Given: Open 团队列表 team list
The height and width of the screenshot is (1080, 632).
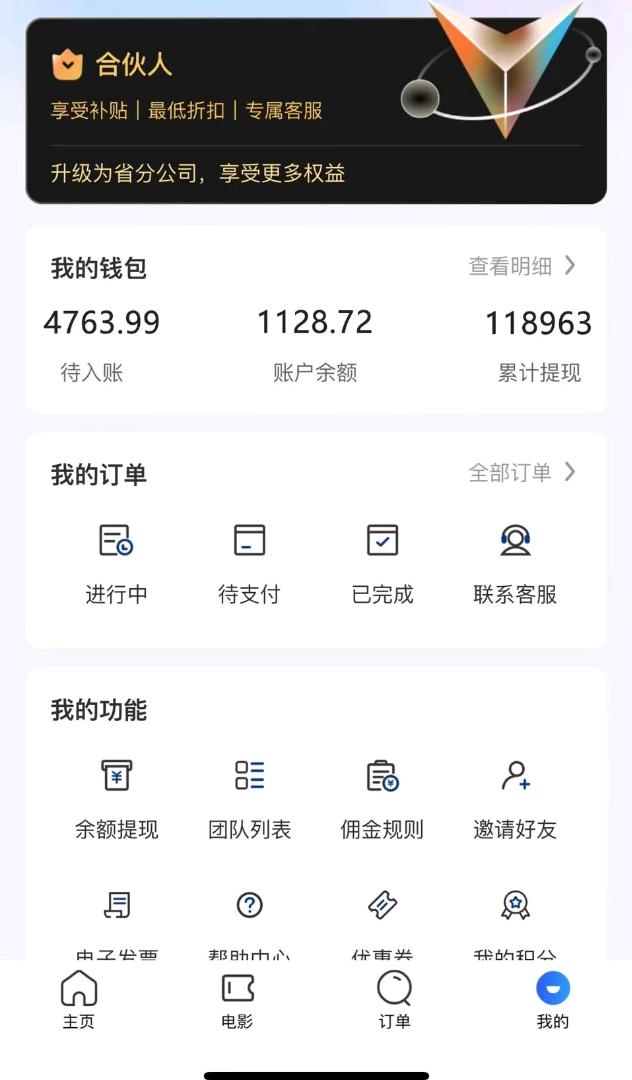Looking at the screenshot, I should 249,800.
